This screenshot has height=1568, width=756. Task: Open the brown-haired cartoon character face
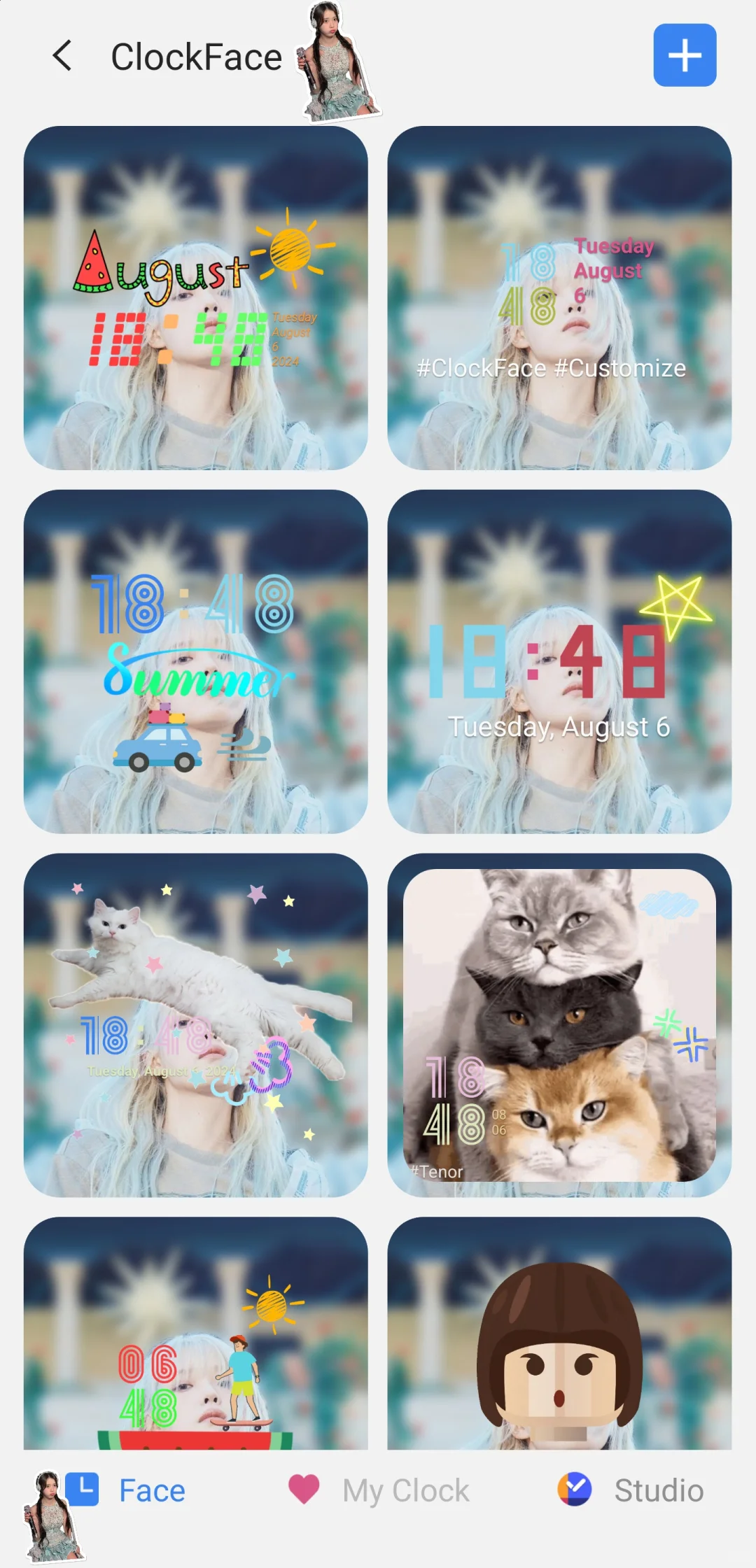click(559, 1333)
